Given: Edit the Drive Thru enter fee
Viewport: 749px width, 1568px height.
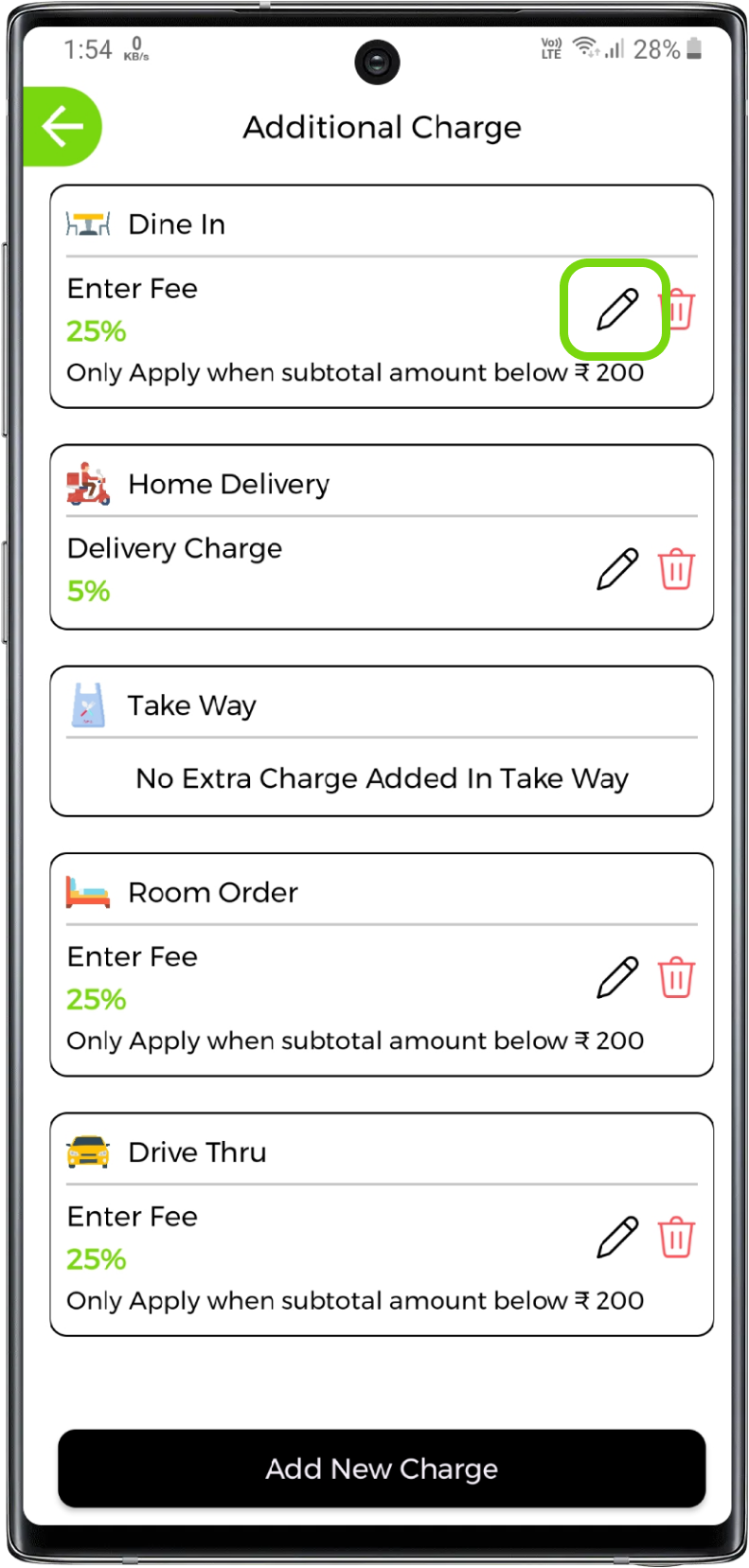Looking at the screenshot, I should [x=617, y=1238].
